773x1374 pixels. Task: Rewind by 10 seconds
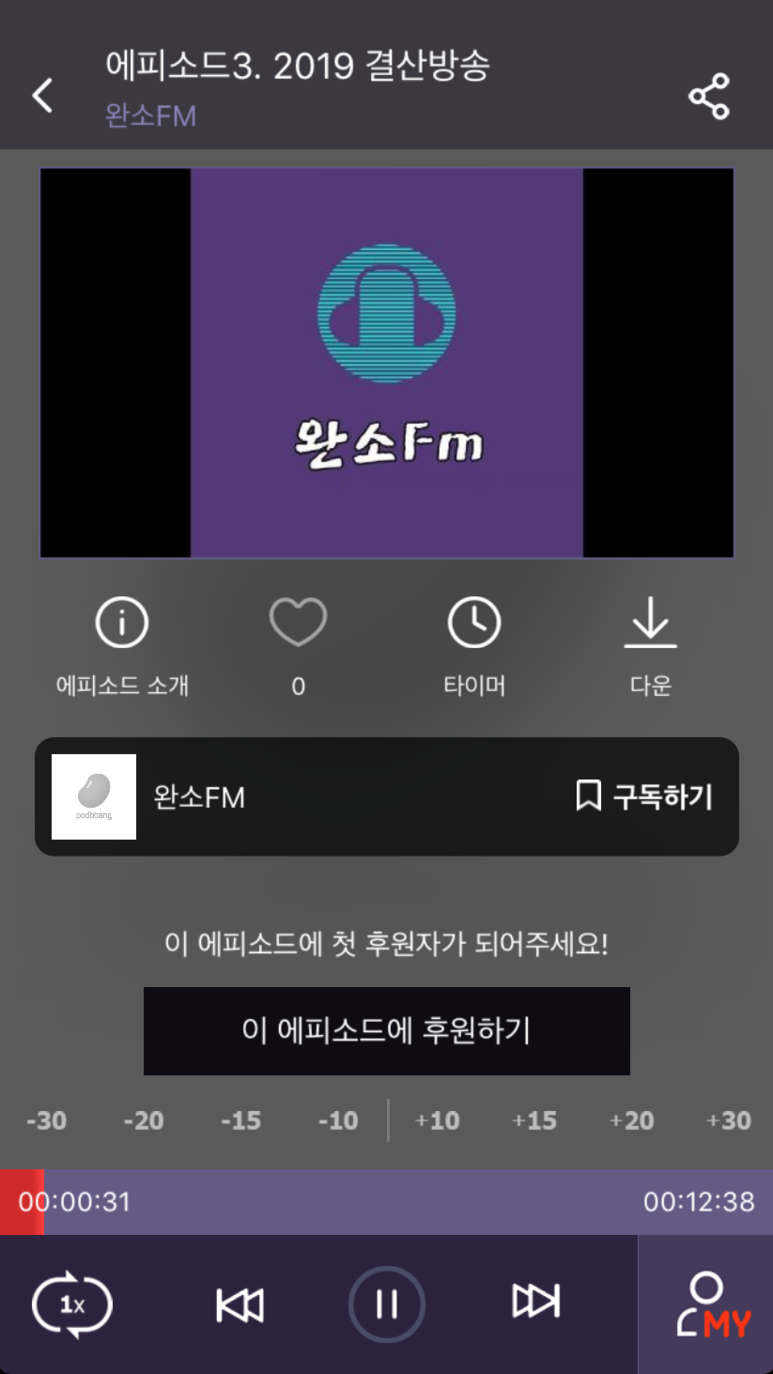click(x=338, y=1121)
